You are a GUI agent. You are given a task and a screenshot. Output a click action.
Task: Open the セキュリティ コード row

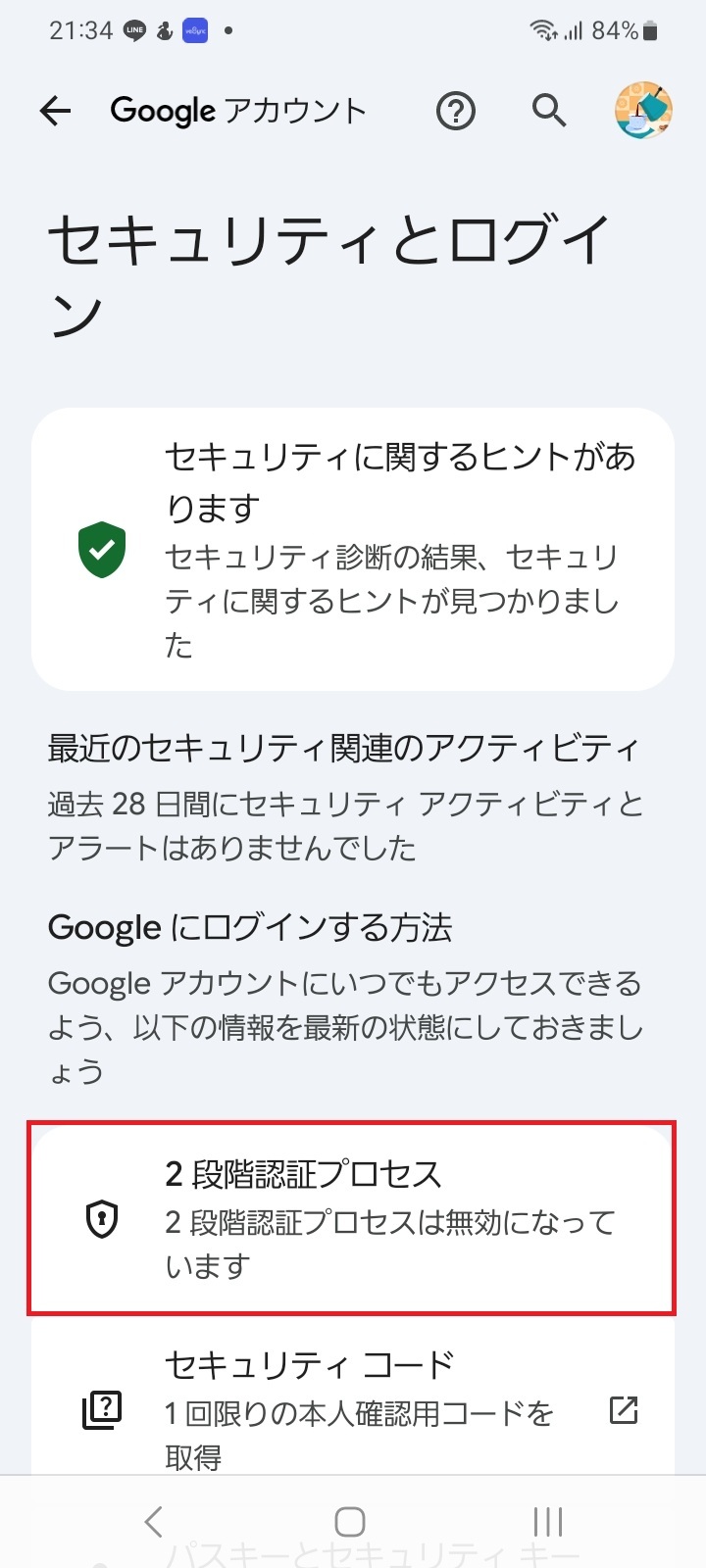click(353, 1409)
